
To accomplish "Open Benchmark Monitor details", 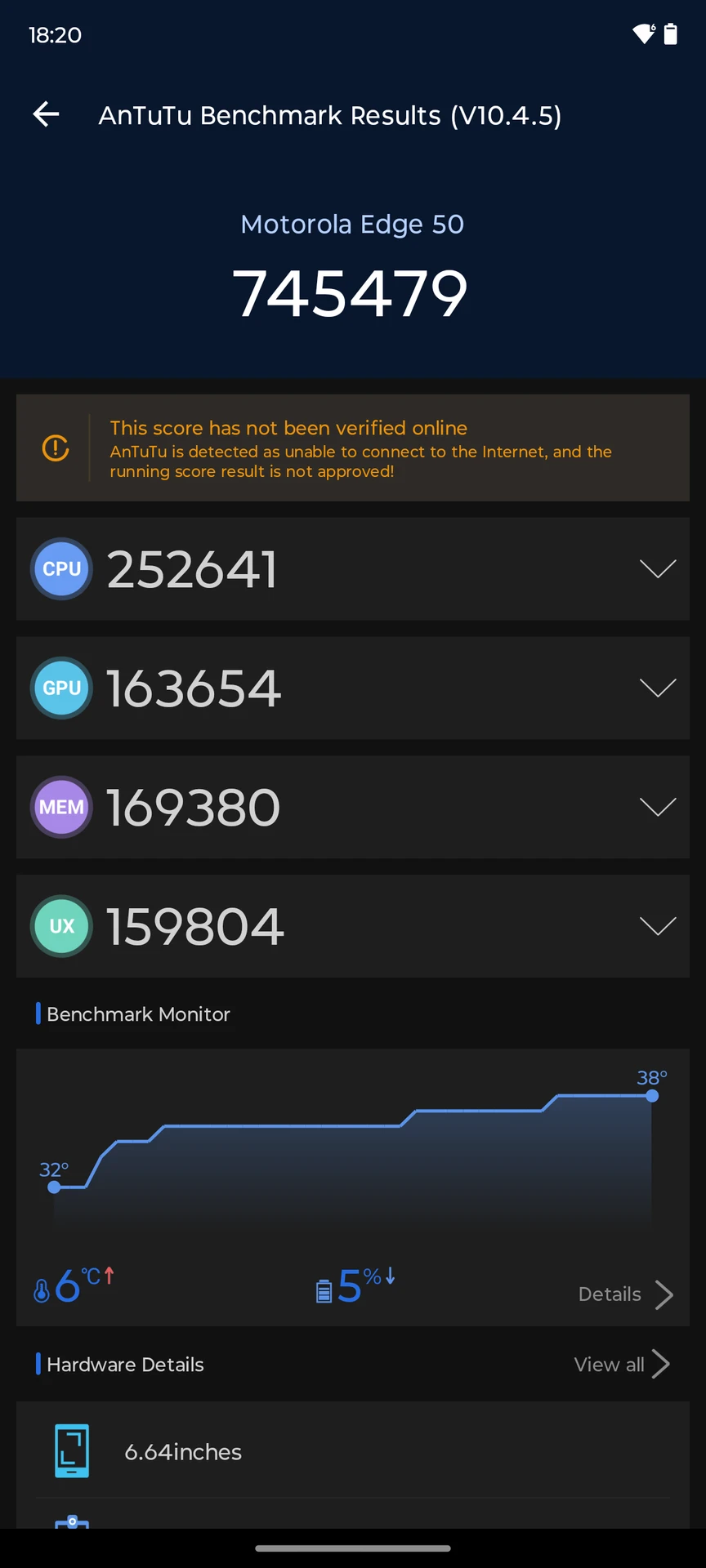I will [x=626, y=1294].
